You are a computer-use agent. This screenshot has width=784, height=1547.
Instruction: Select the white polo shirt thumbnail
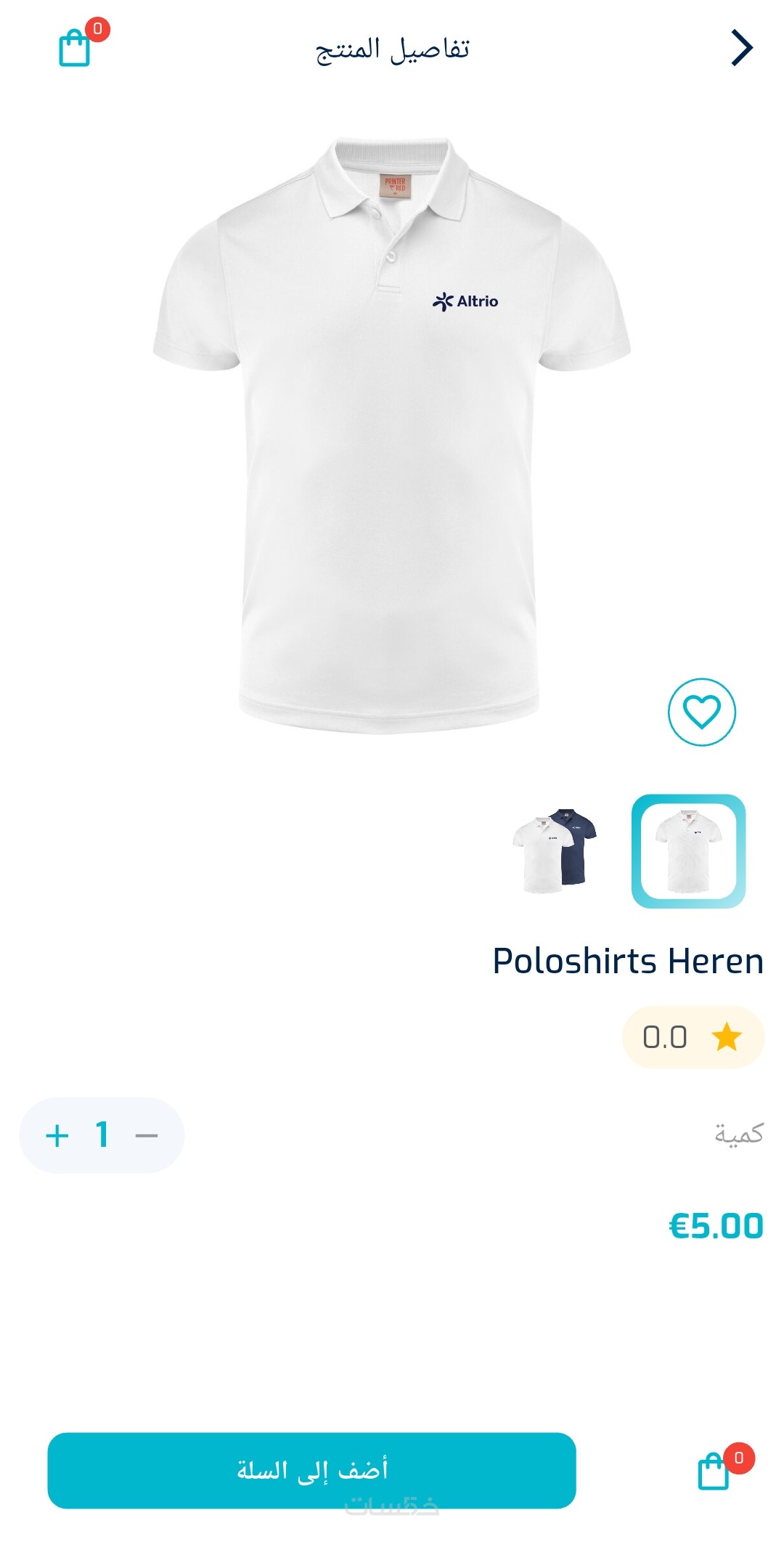click(x=688, y=851)
